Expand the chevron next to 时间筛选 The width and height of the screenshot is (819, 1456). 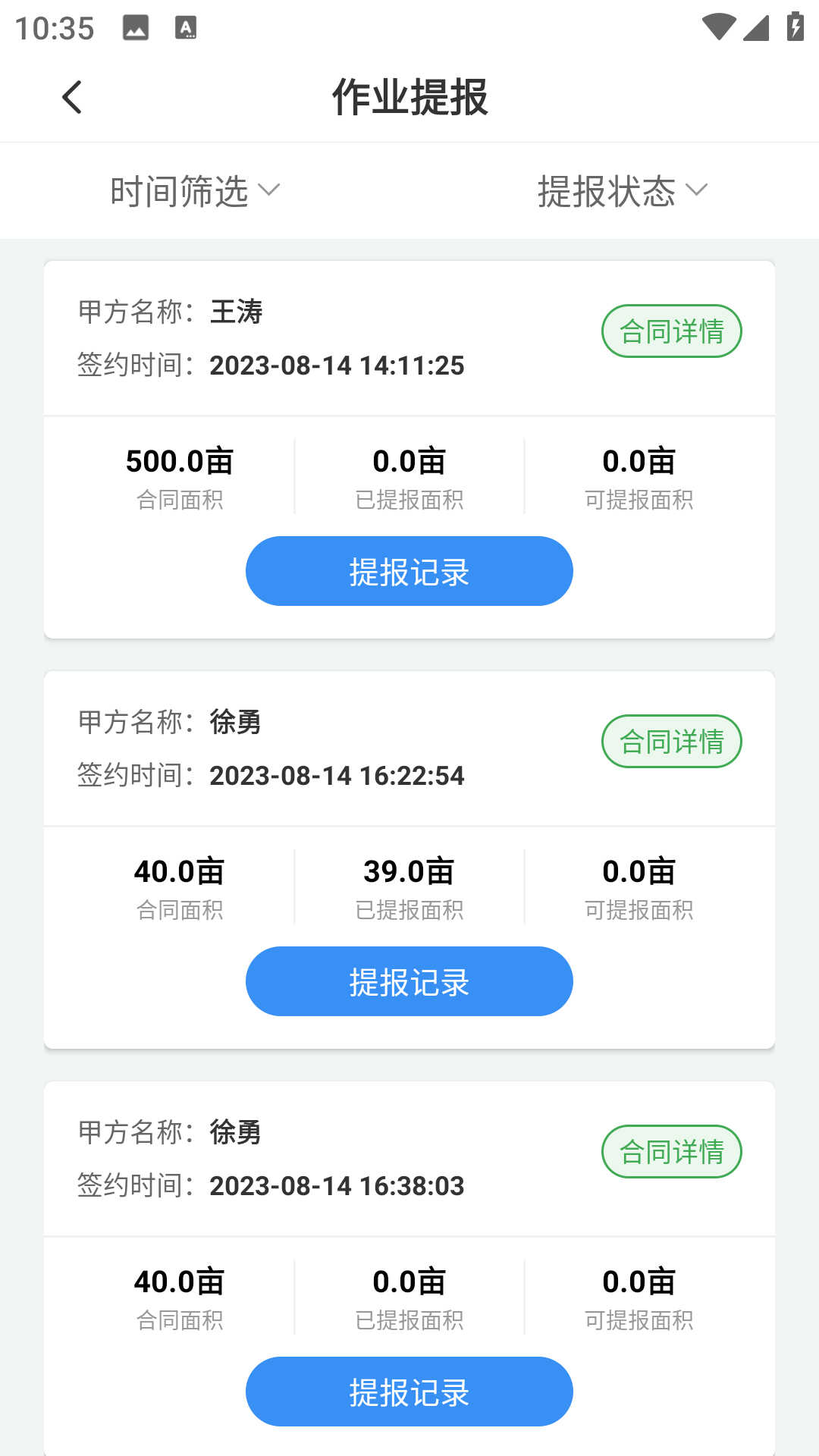coord(271,192)
